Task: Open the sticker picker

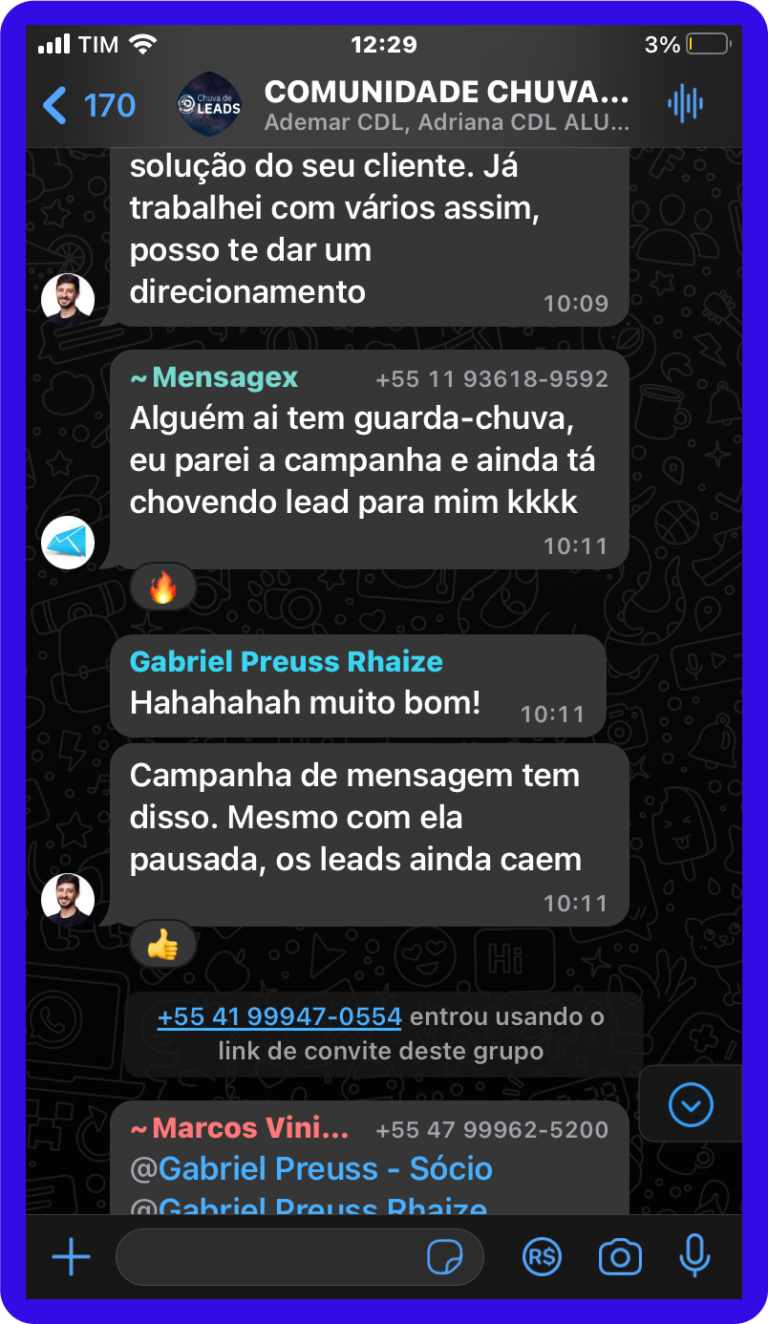Action: tap(445, 1257)
